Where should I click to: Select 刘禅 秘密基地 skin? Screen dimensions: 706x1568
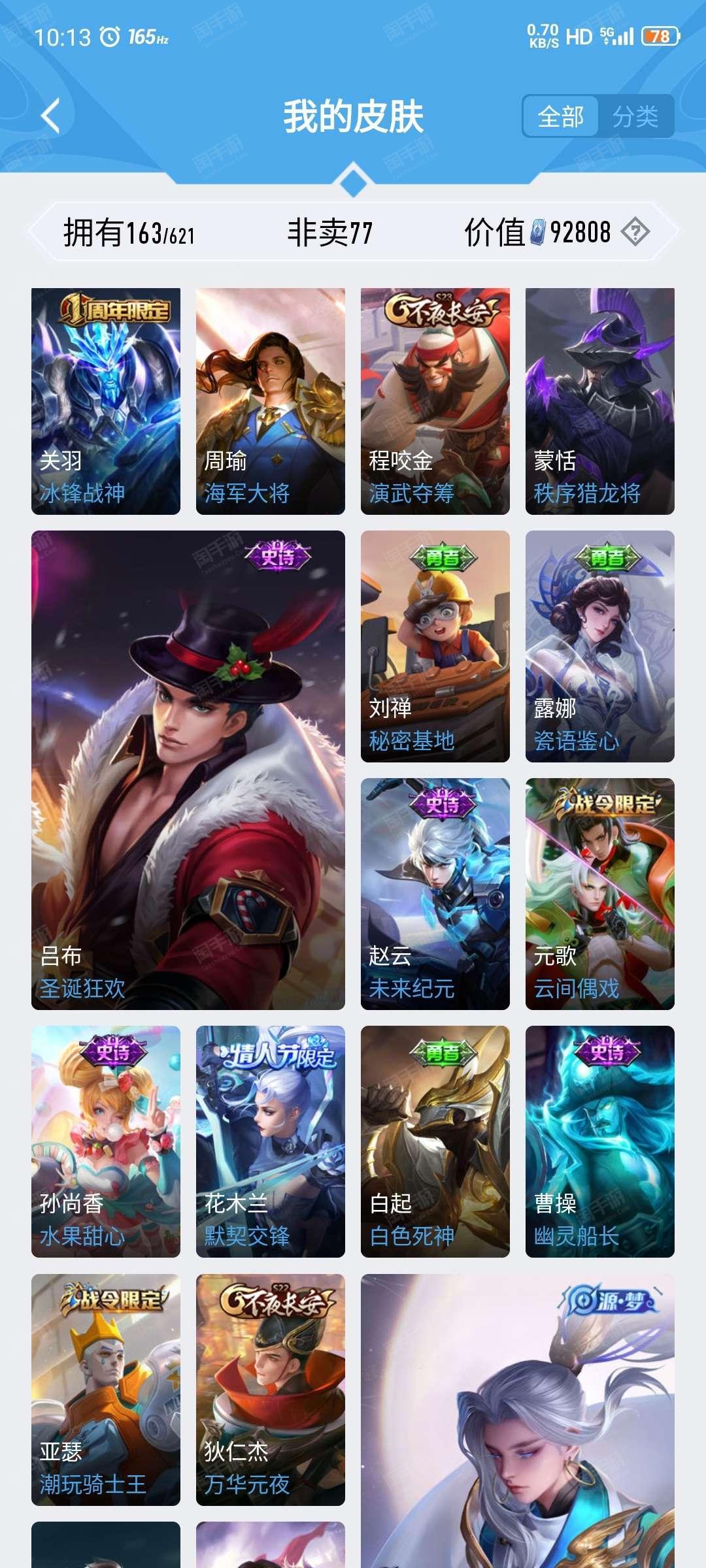[435, 646]
